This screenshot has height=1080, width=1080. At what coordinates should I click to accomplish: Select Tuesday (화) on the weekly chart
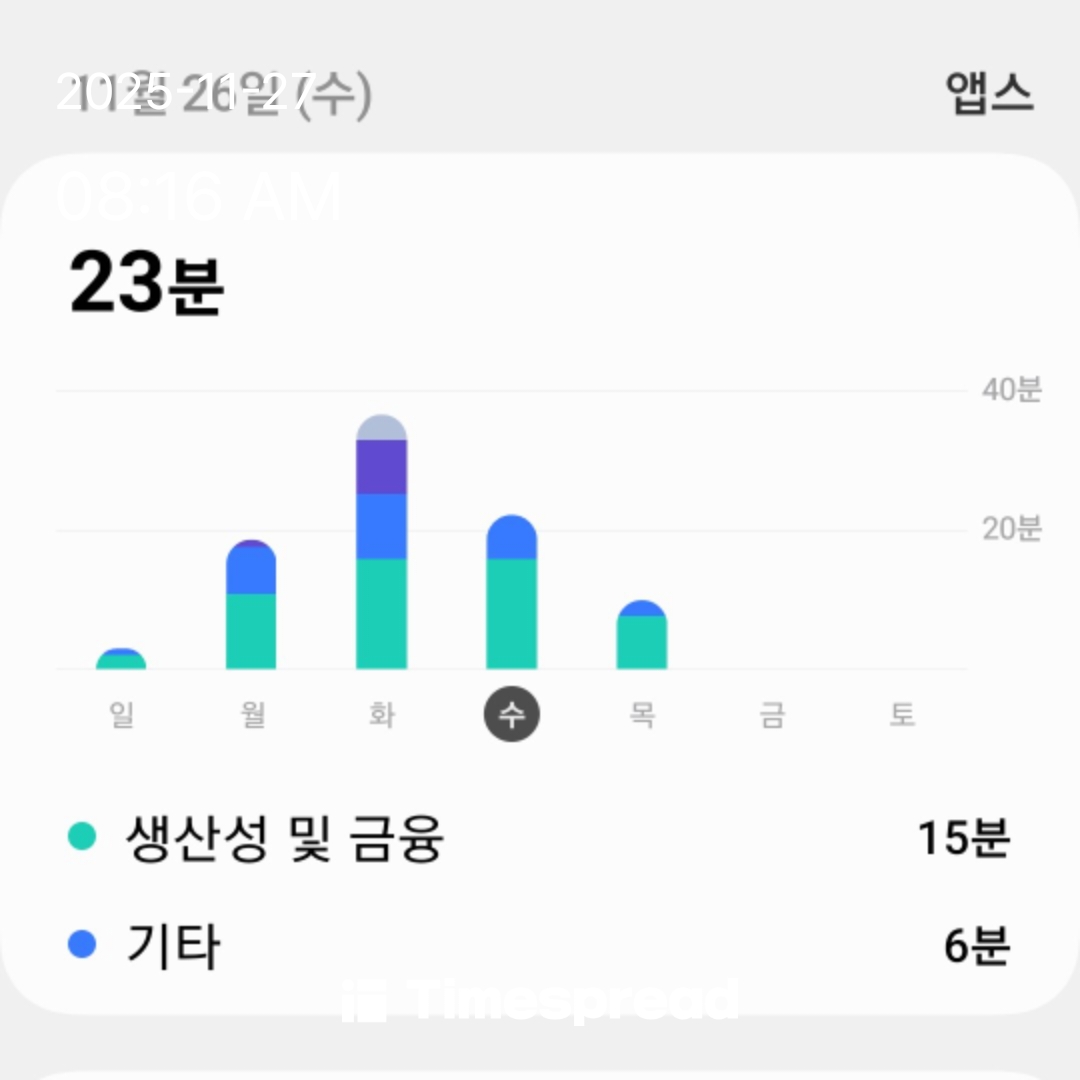382,716
